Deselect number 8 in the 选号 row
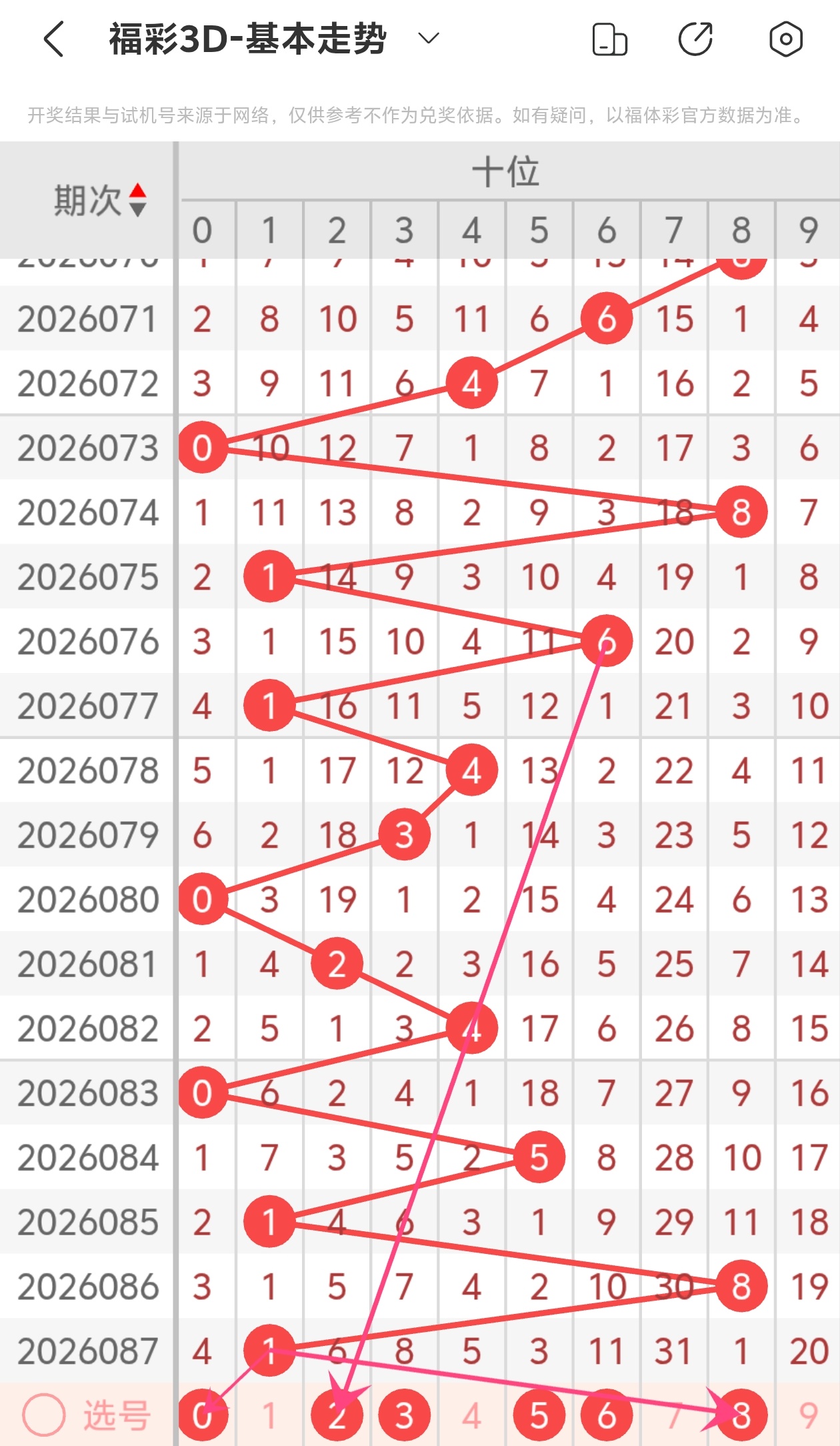840x1446 pixels. coord(741,1415)
